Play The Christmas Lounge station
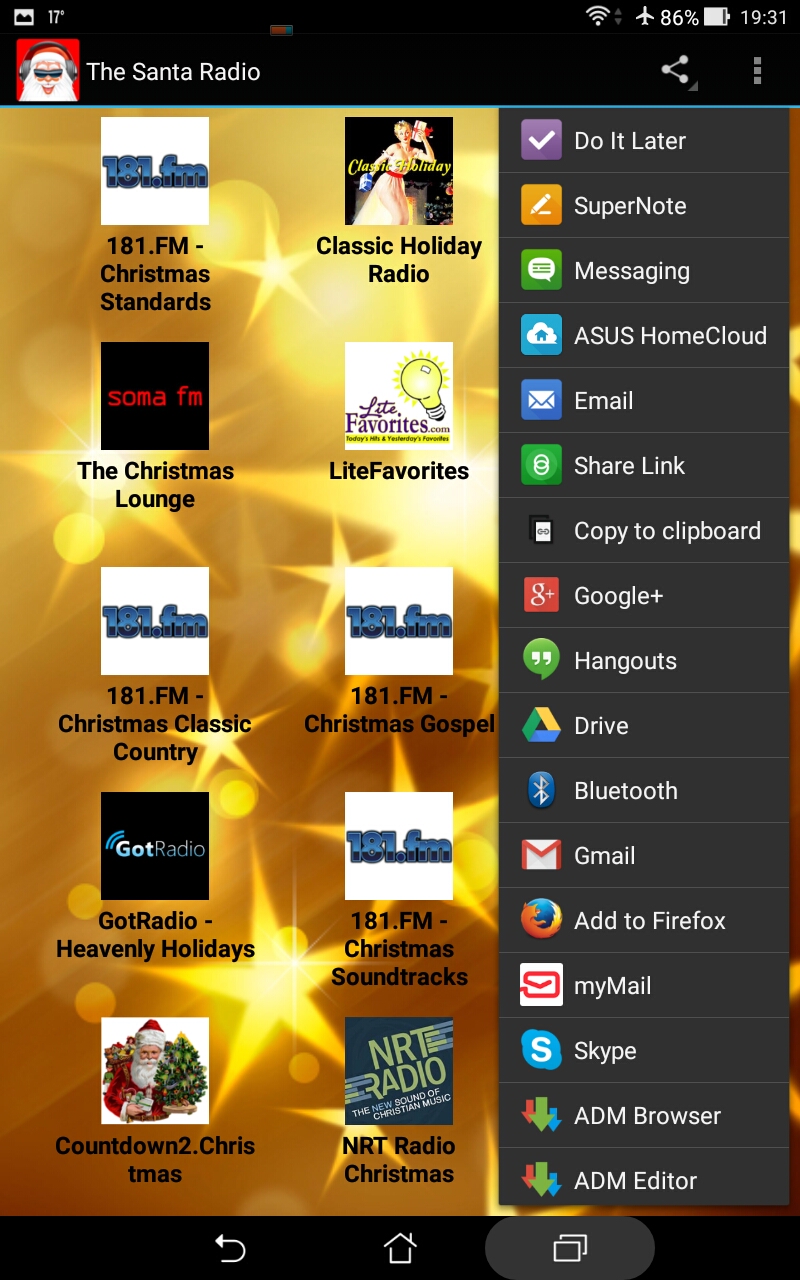 point(155,396)
